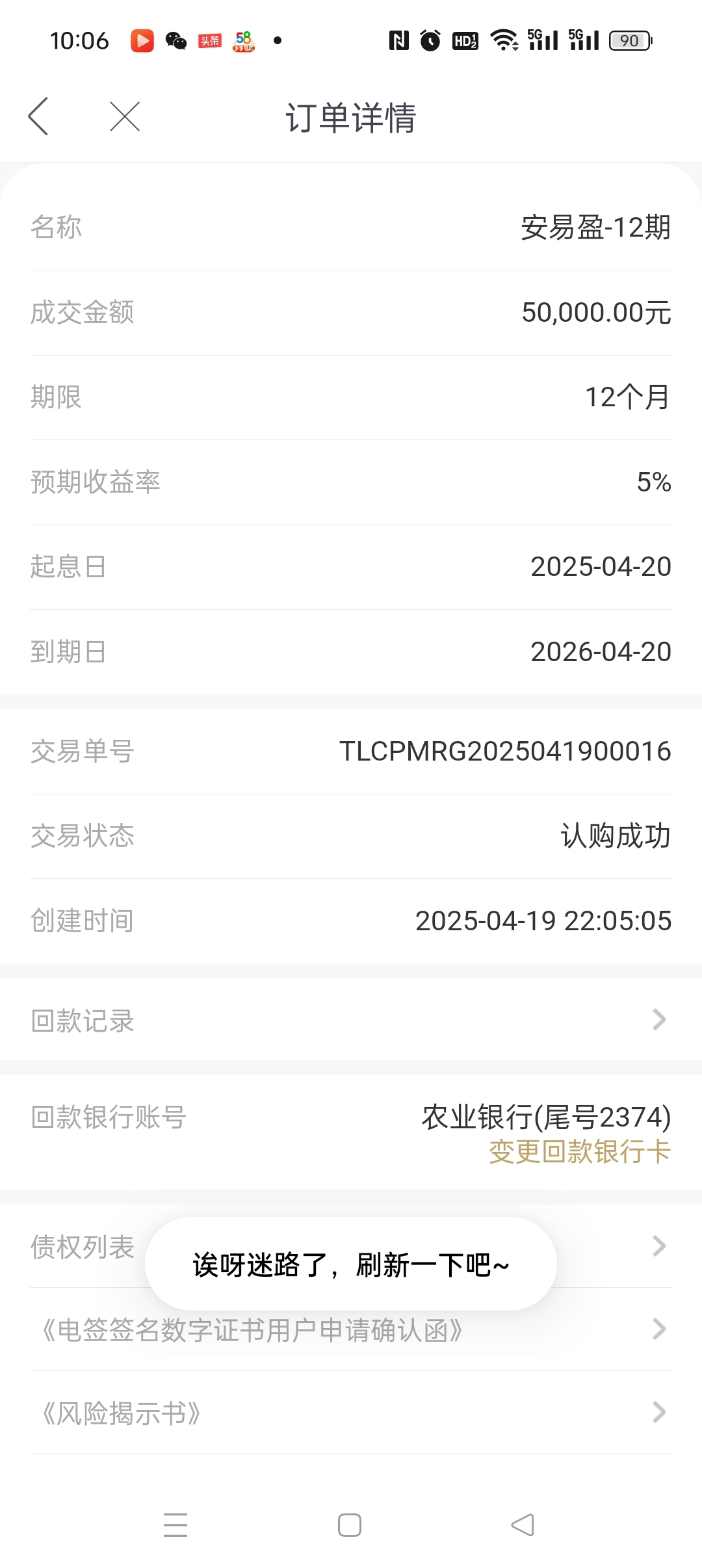Viewport: 702px width, 1568px height.
Task: Close the order details page
Action: tap(125, 117)
